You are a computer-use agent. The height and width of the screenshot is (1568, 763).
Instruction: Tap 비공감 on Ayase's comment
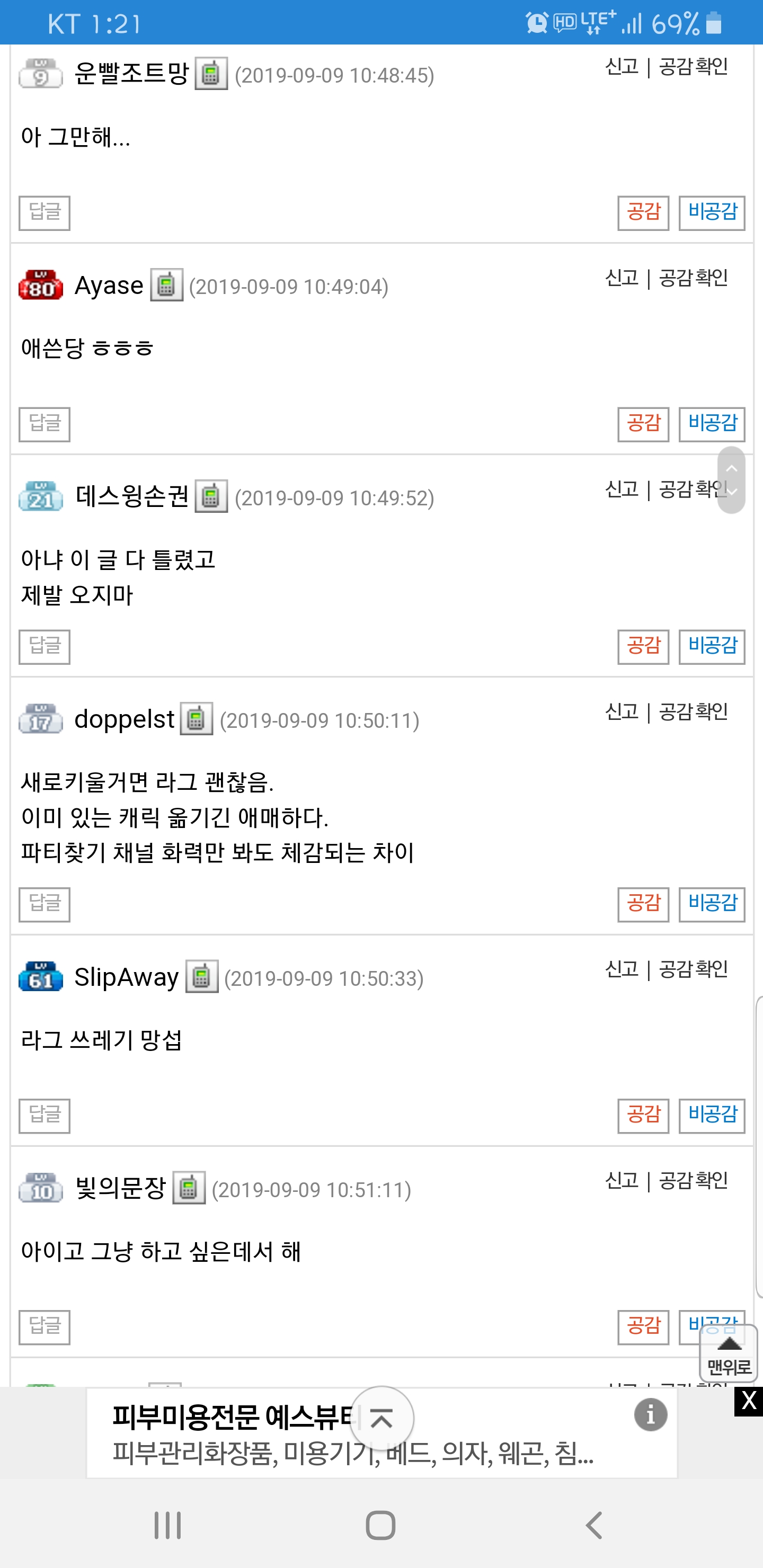[711, 424]
